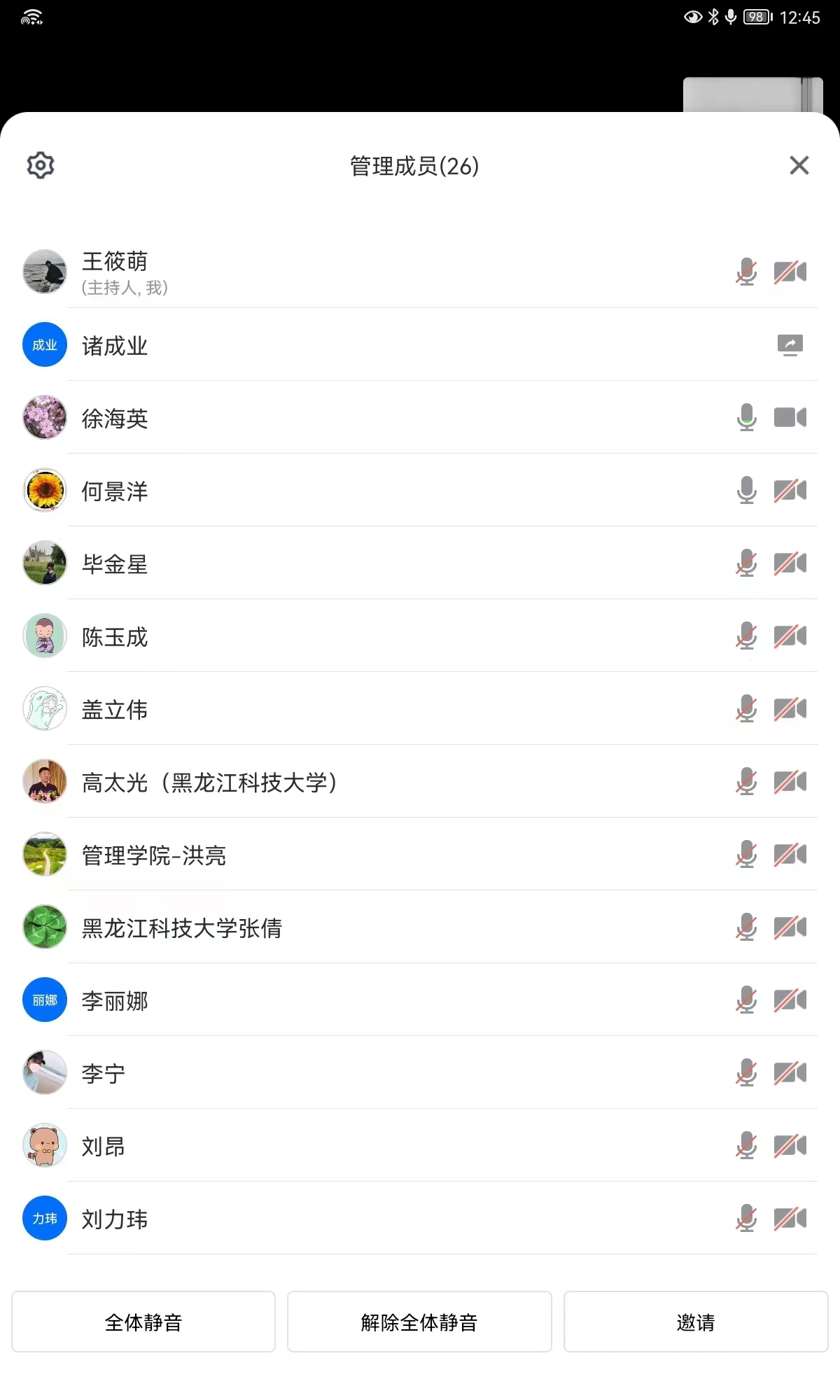Tap 全体静音 to mute everyone
This screenshot has width=840, height=1400.
pos(143,1322)
